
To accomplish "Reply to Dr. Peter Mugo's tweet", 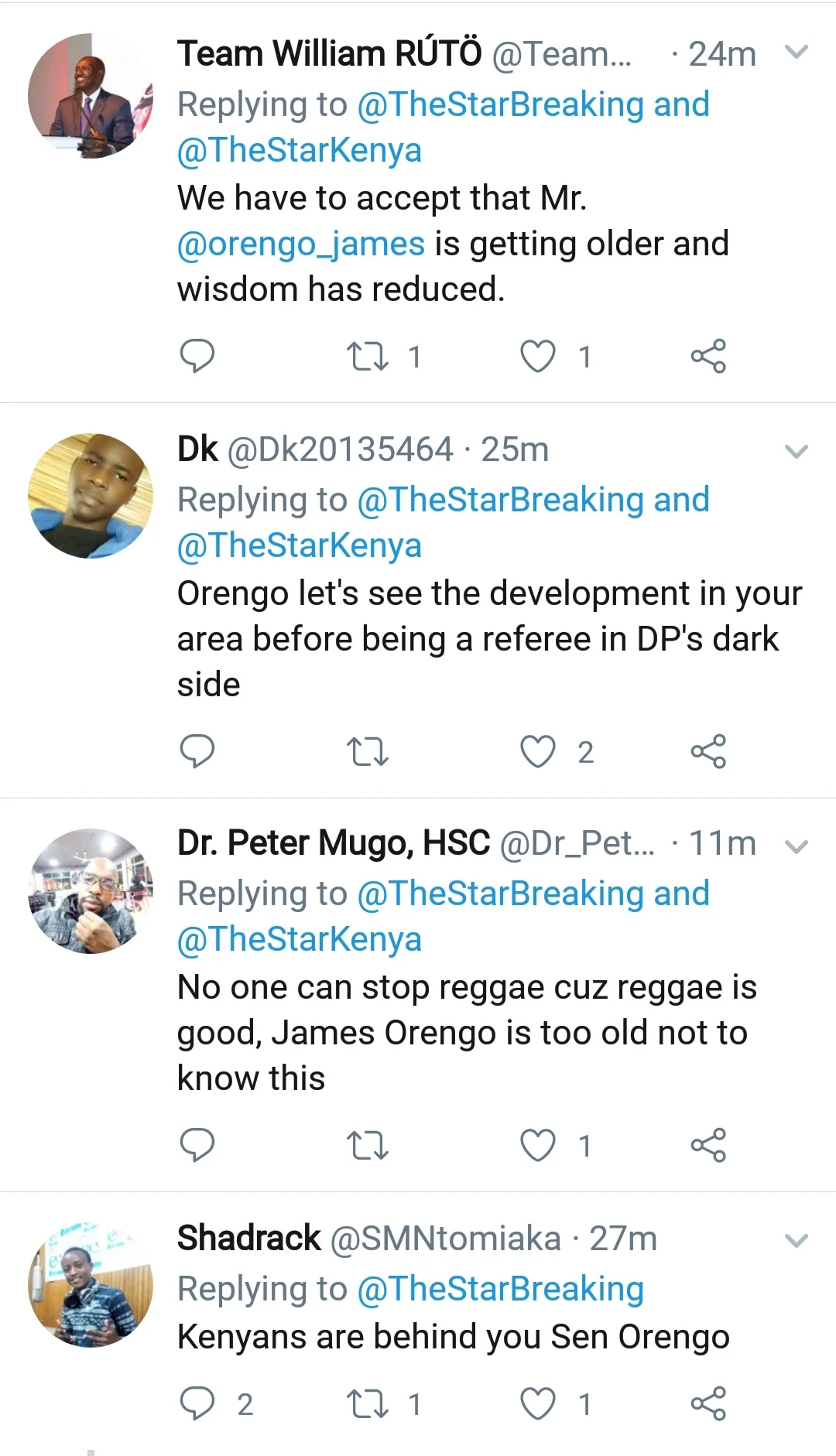I will 197,1146.
